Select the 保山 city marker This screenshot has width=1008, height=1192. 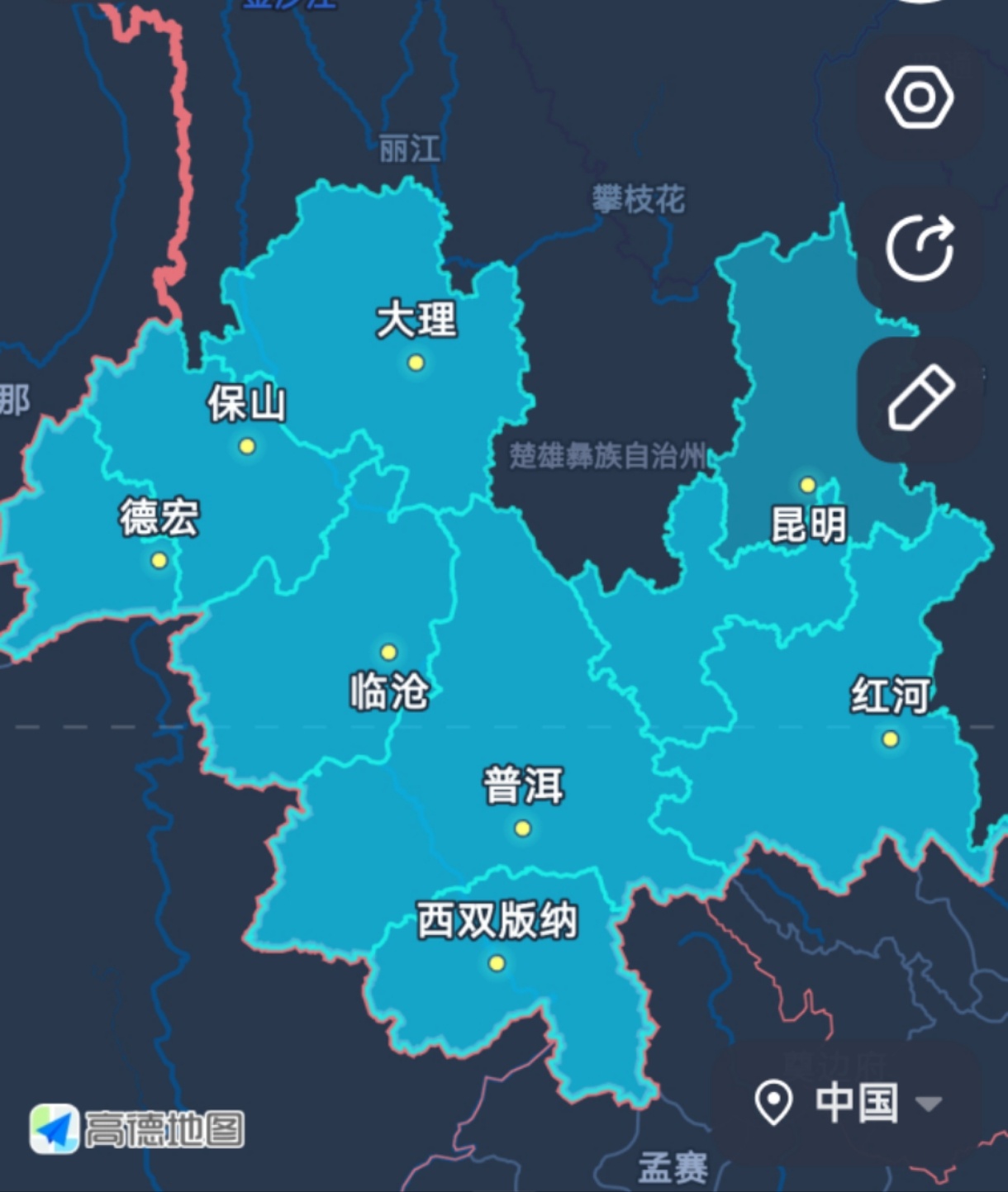point(246,447)
